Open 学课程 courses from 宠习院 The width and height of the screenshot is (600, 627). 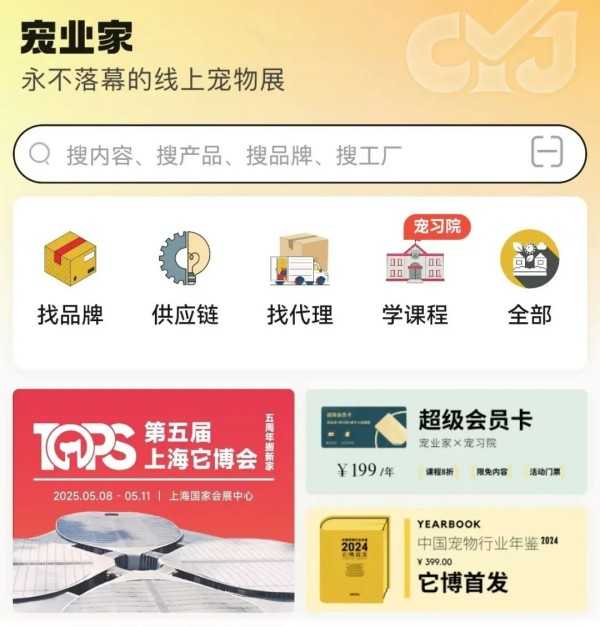[x=414, y=278]
